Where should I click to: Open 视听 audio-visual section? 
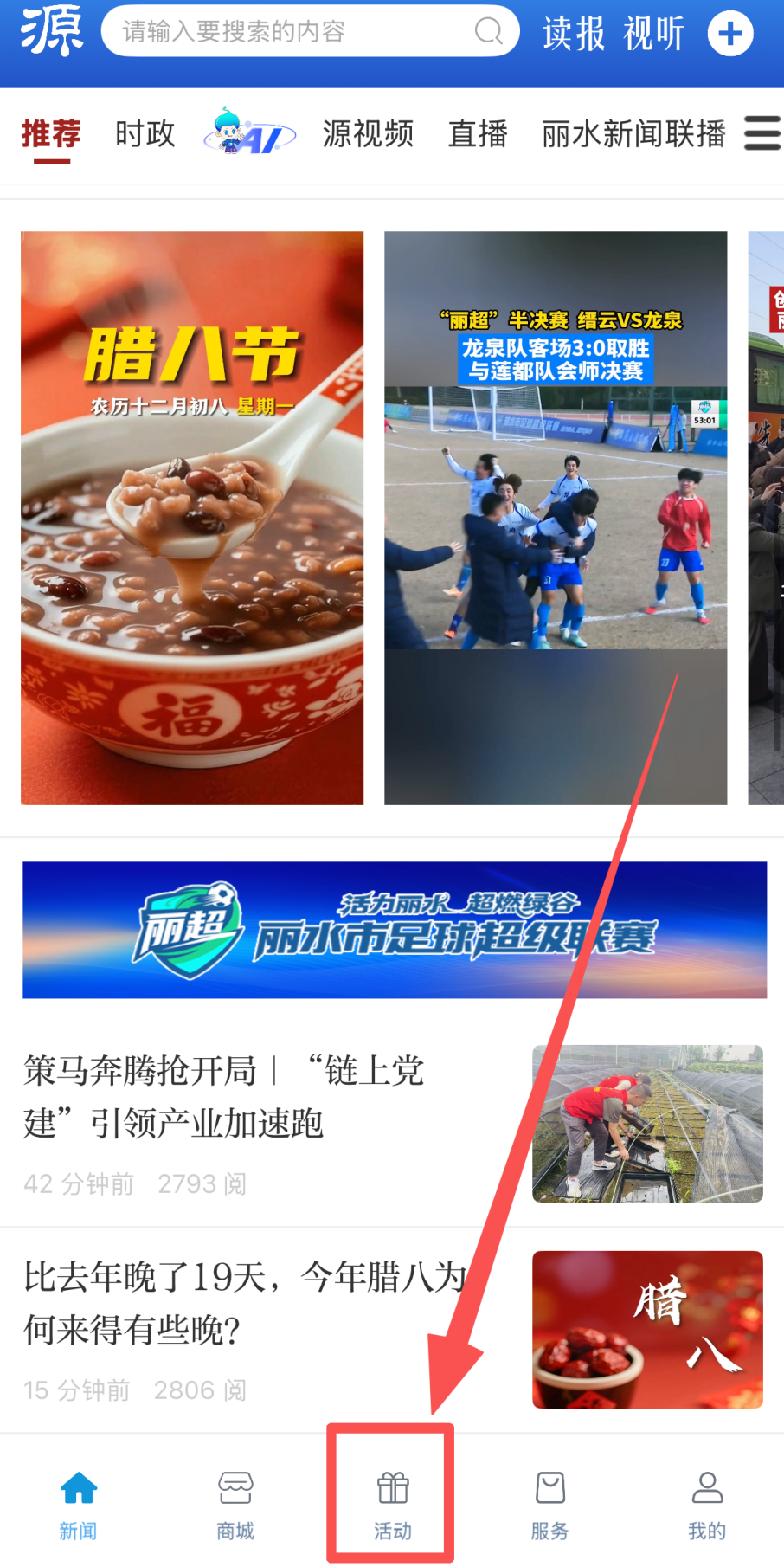tap(653, 33)
